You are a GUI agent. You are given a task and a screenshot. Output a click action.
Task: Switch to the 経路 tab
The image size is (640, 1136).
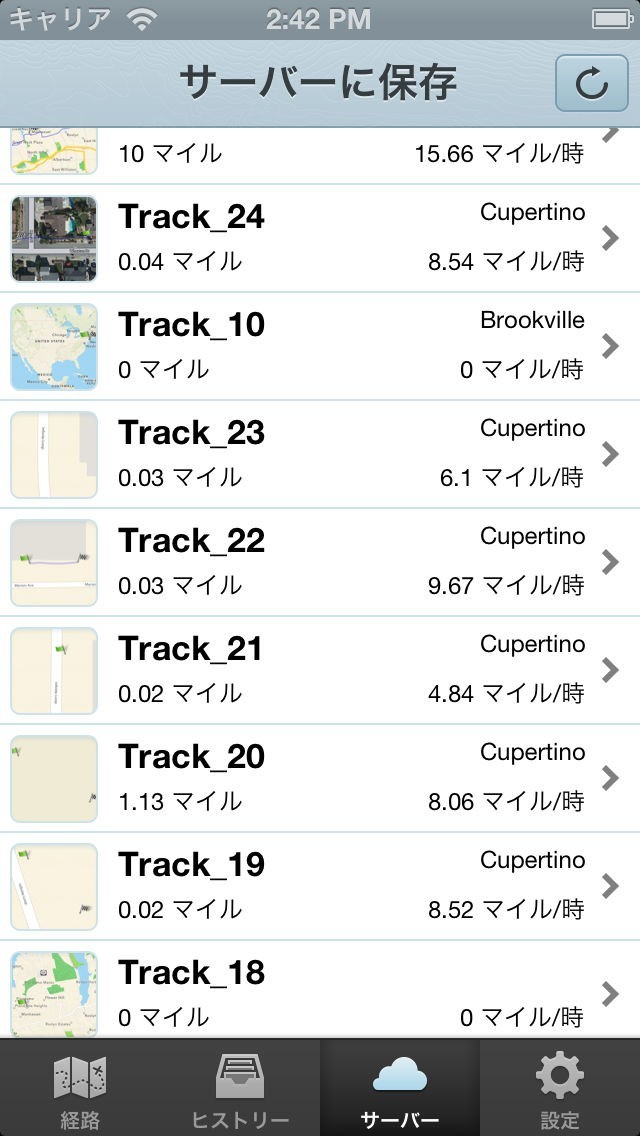coord(80,1090)
